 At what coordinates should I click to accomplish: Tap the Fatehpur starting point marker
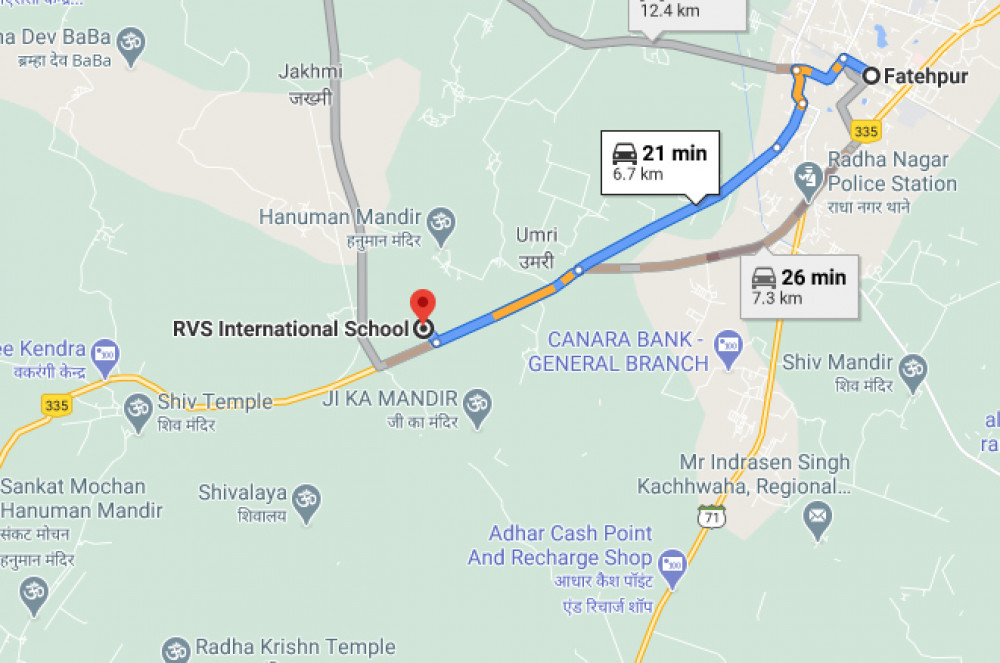(x=871, y=76)
